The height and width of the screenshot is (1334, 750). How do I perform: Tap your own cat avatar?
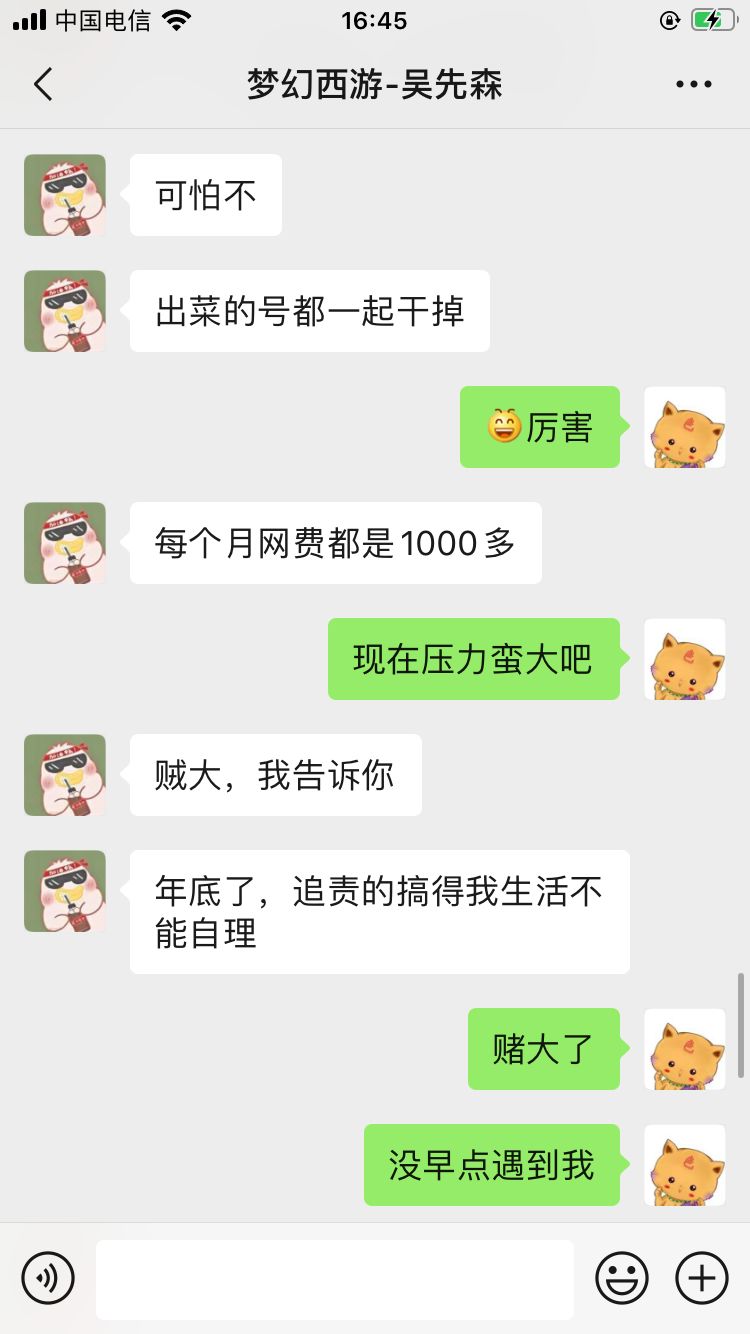[685, 427]
